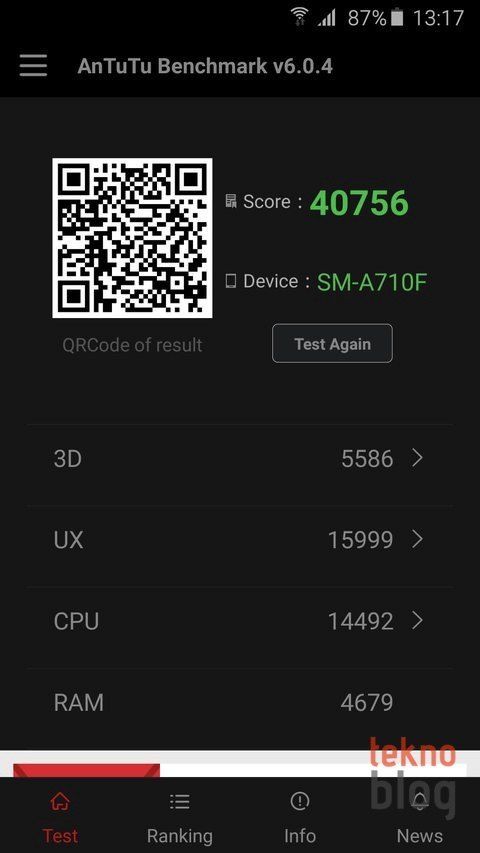View the UX score breakdown
The height and width of the screenshot is (853, 480).
[x=240, y=540]
